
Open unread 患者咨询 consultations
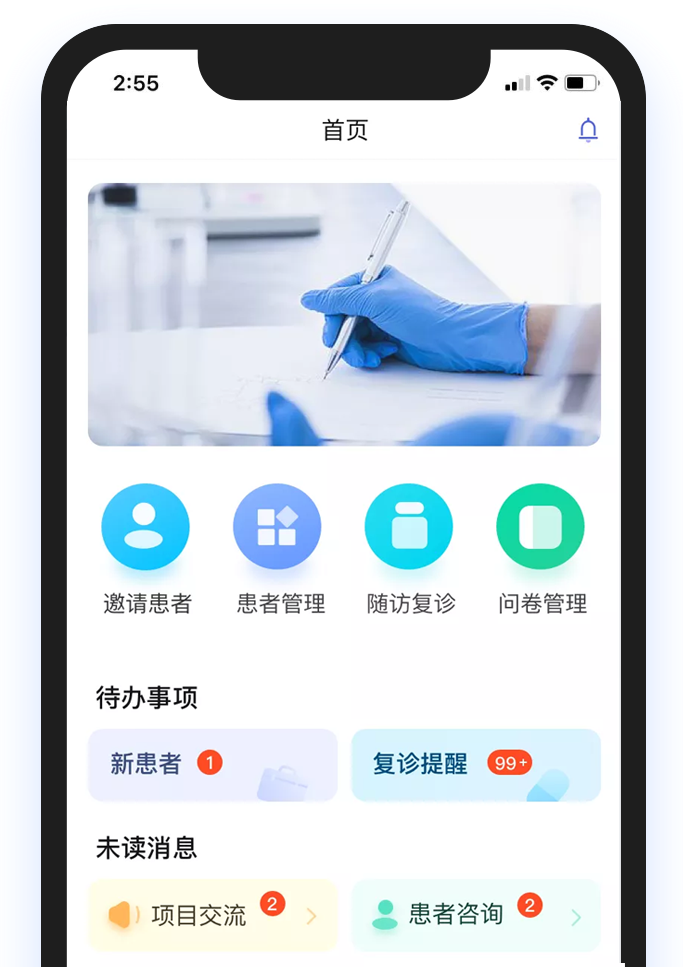pos(475,915)
